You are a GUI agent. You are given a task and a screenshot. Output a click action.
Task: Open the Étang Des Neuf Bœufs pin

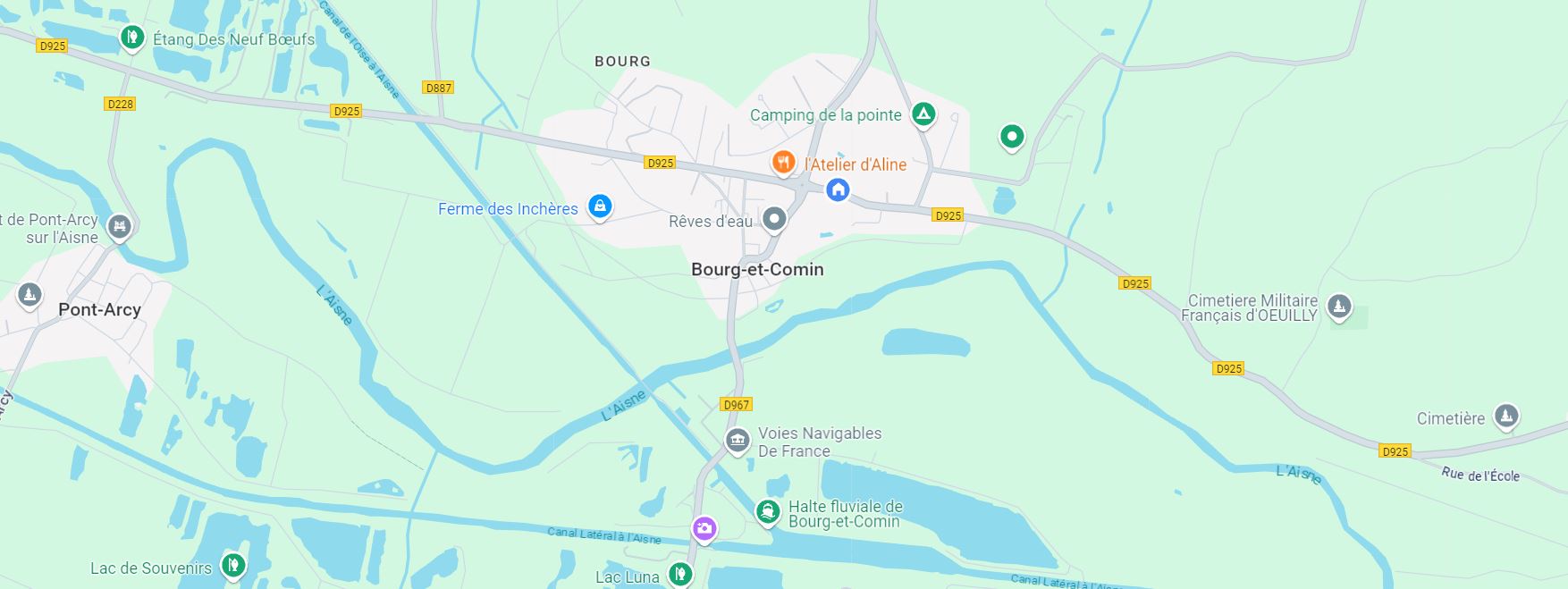click(132, 38)
